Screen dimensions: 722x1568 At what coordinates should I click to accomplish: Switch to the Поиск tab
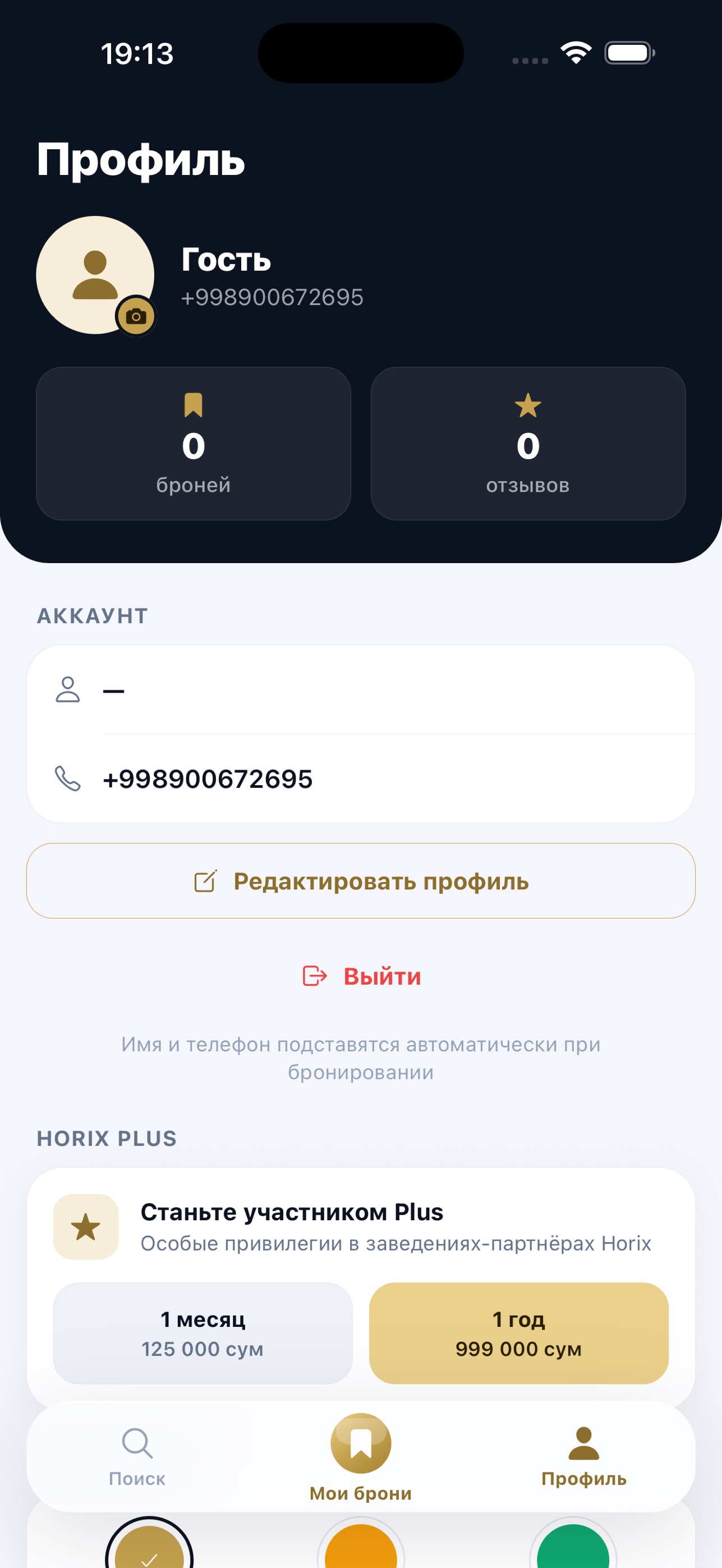point(137,1457)
